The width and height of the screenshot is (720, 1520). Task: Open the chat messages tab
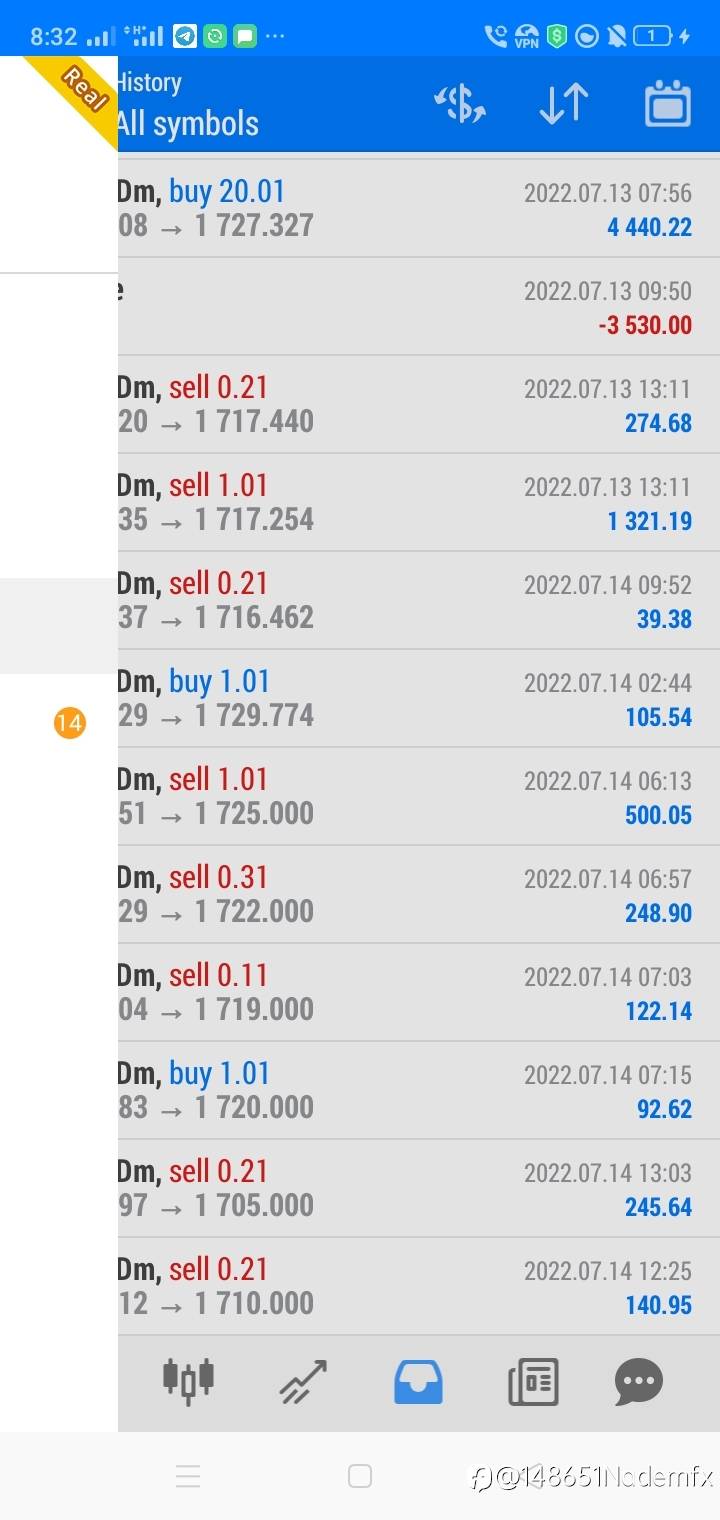(x=639, y=1382)
